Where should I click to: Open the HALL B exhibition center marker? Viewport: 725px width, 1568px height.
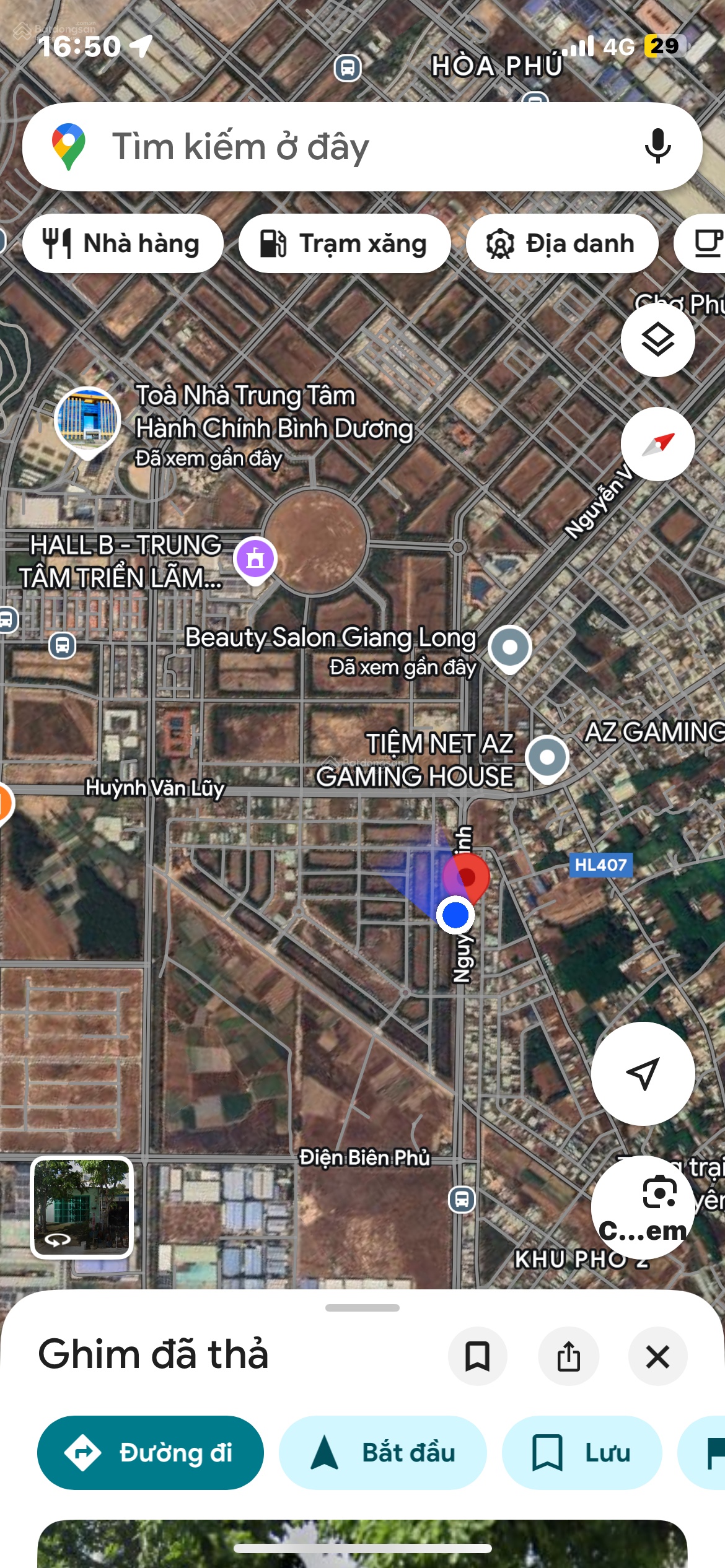(255, 559)
